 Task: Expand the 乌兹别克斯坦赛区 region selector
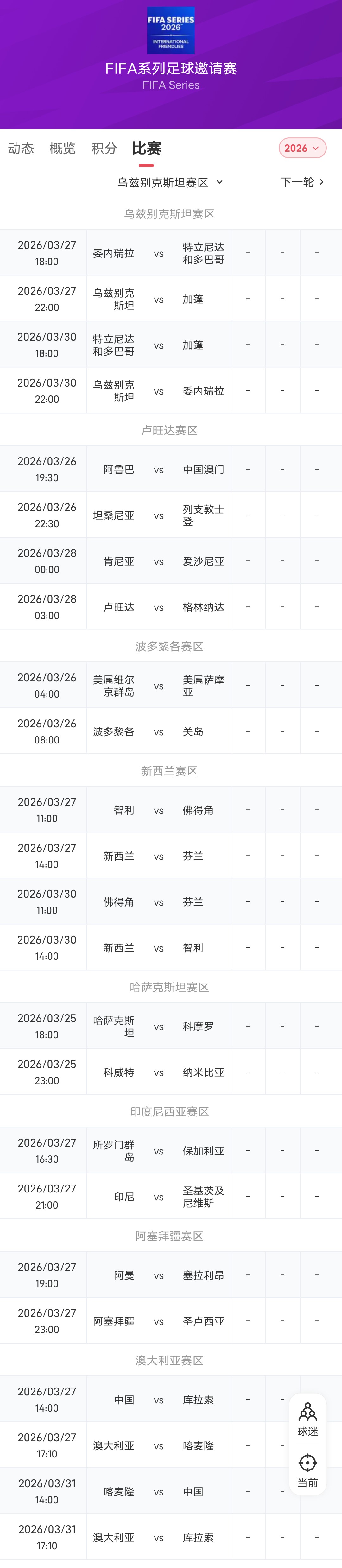point(170,182)
